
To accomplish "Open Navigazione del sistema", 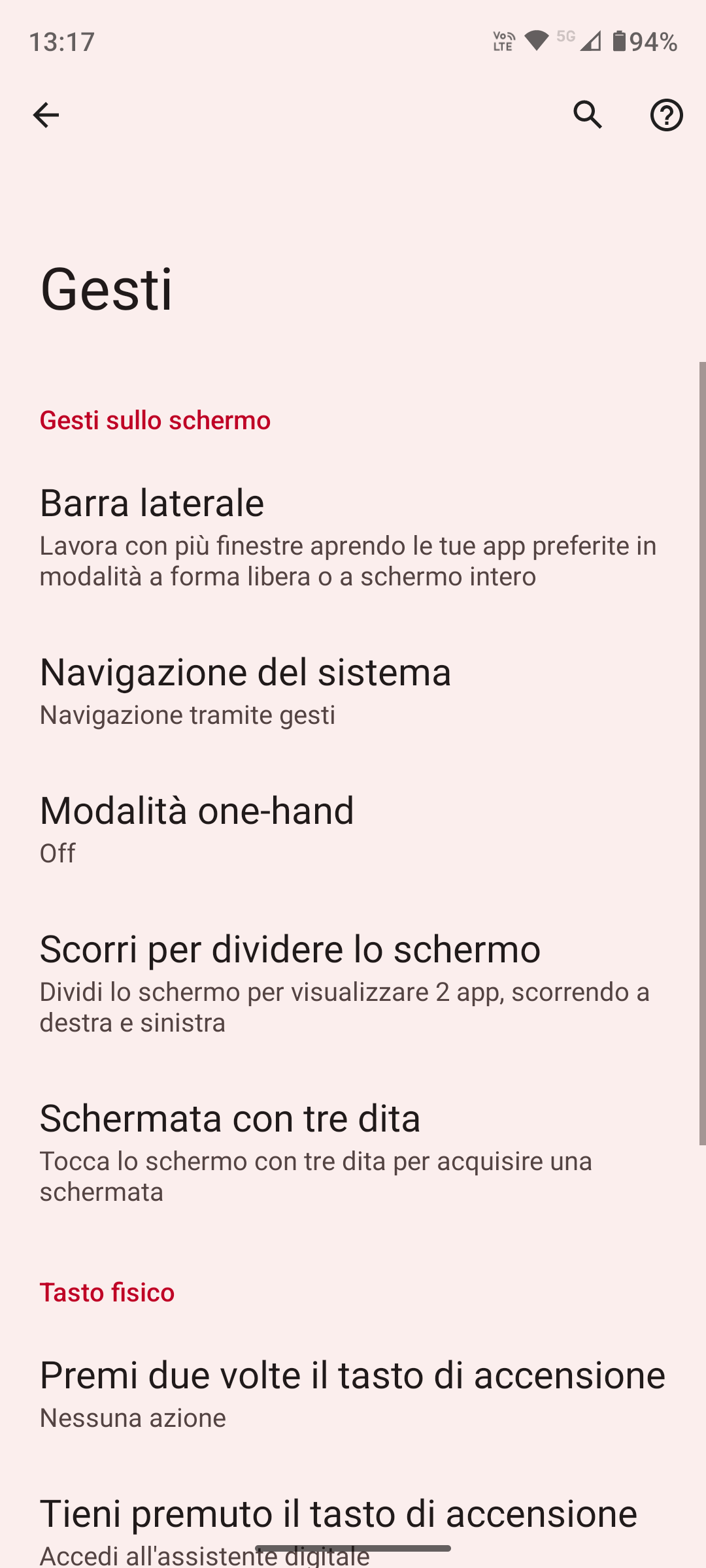I will tap(353, 690).
